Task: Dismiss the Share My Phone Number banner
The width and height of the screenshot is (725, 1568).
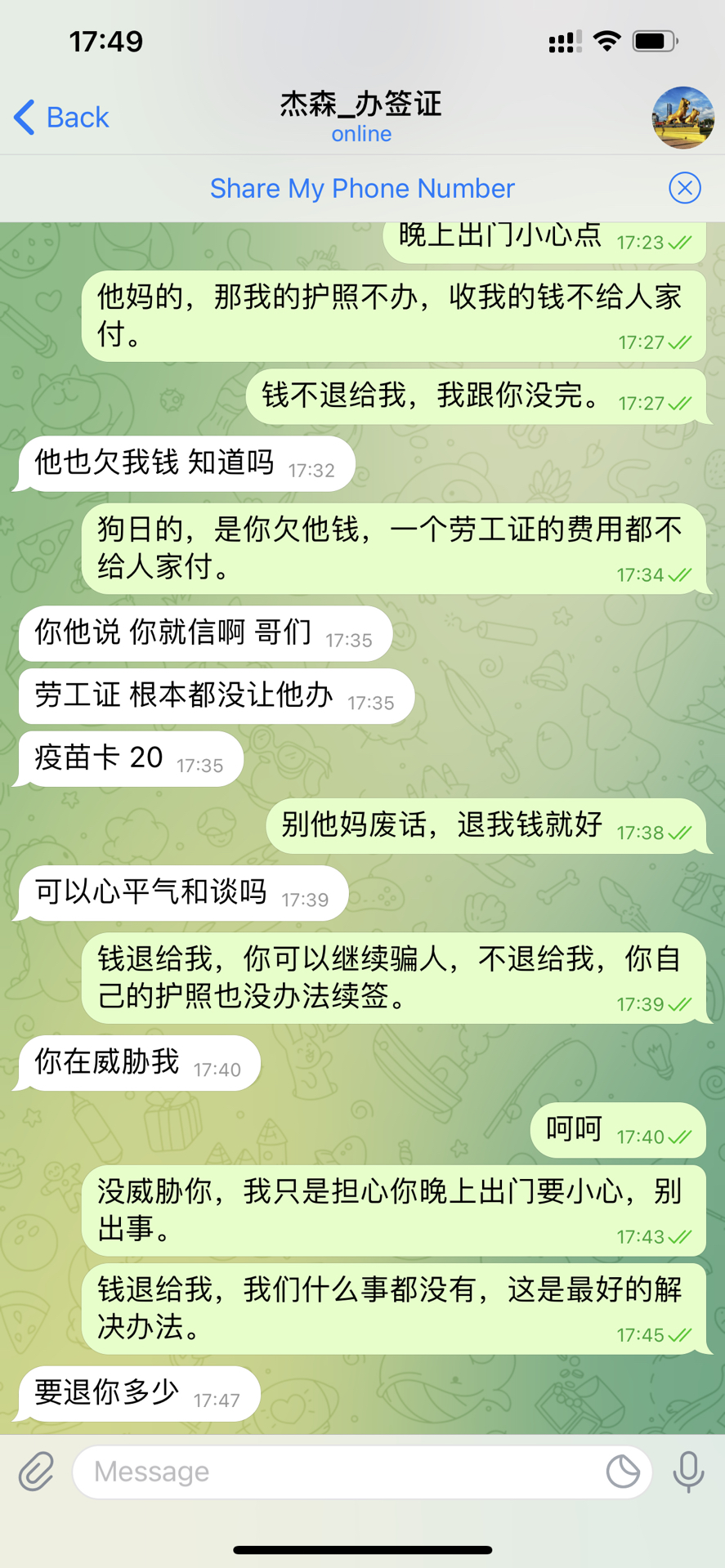Action: point(684,189)
